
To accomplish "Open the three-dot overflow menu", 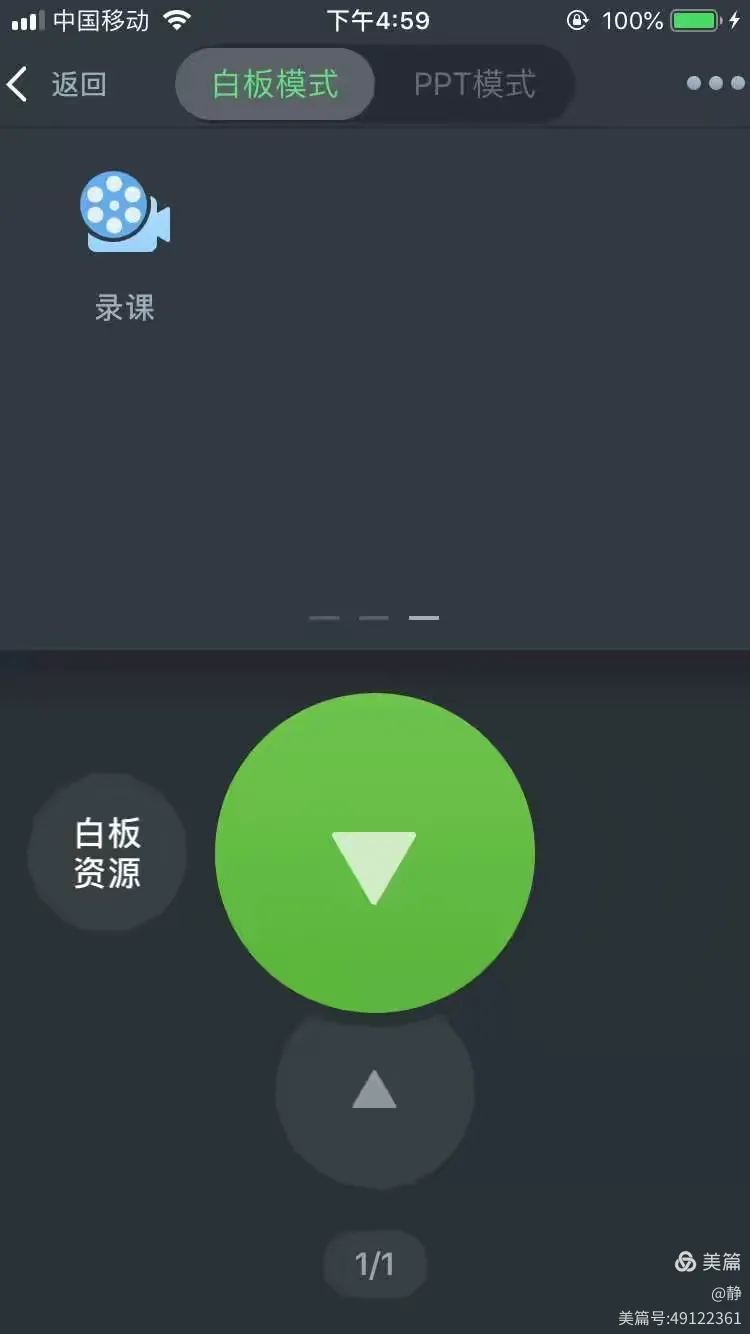I will (717, 84).
